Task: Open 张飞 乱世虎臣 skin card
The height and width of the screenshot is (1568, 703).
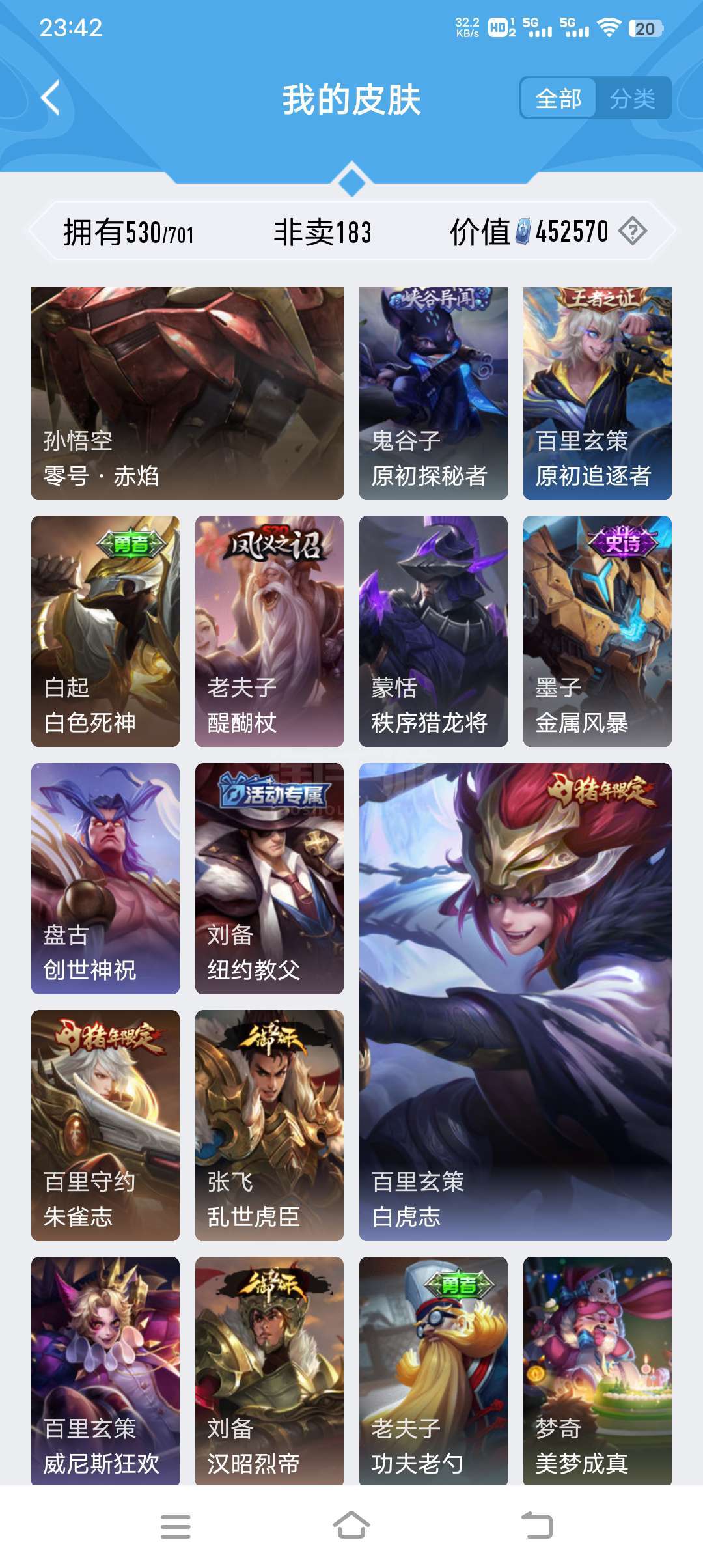Action: [269, 1125]
